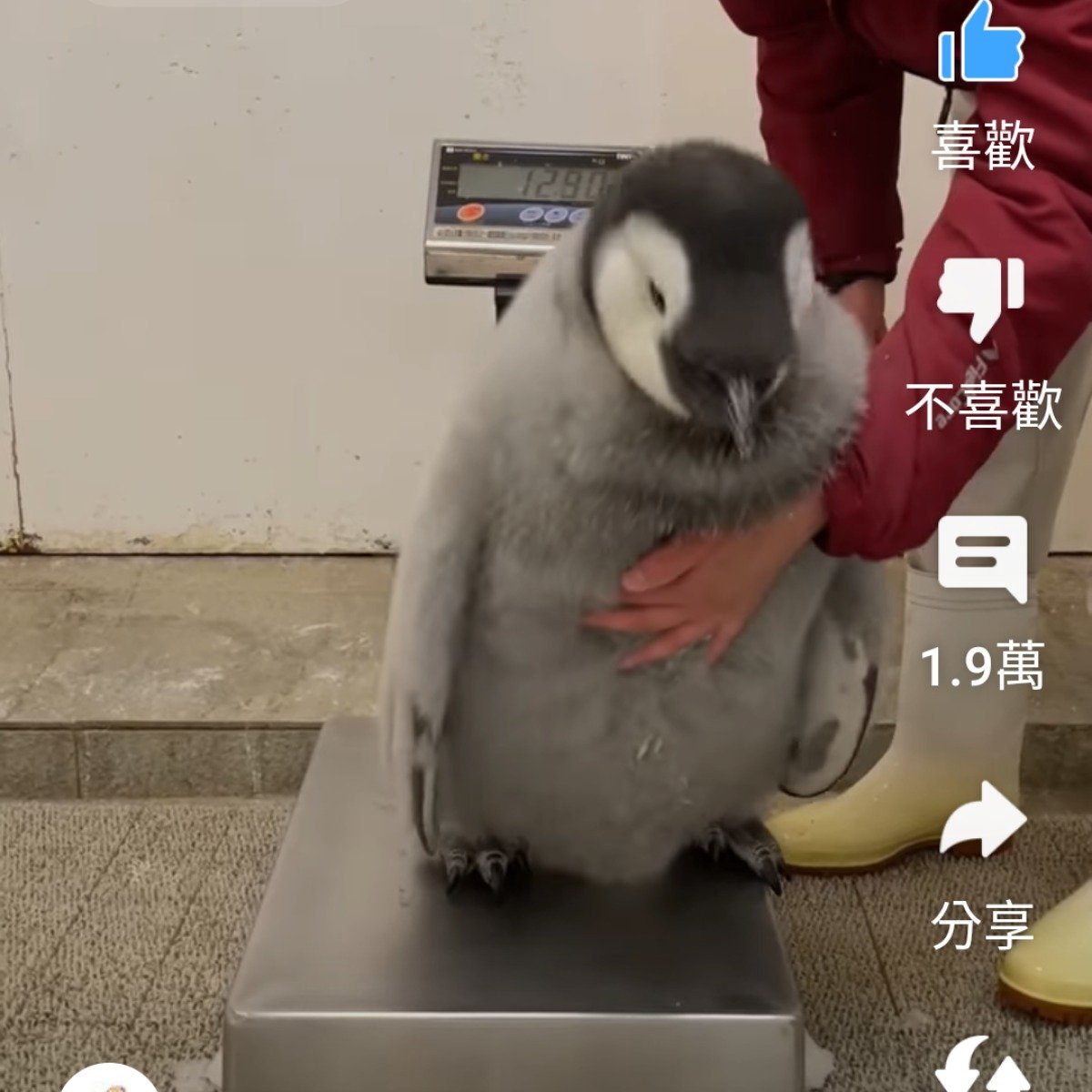Share this short video
1092x1092 pixels.
click(x=982, y=819)
